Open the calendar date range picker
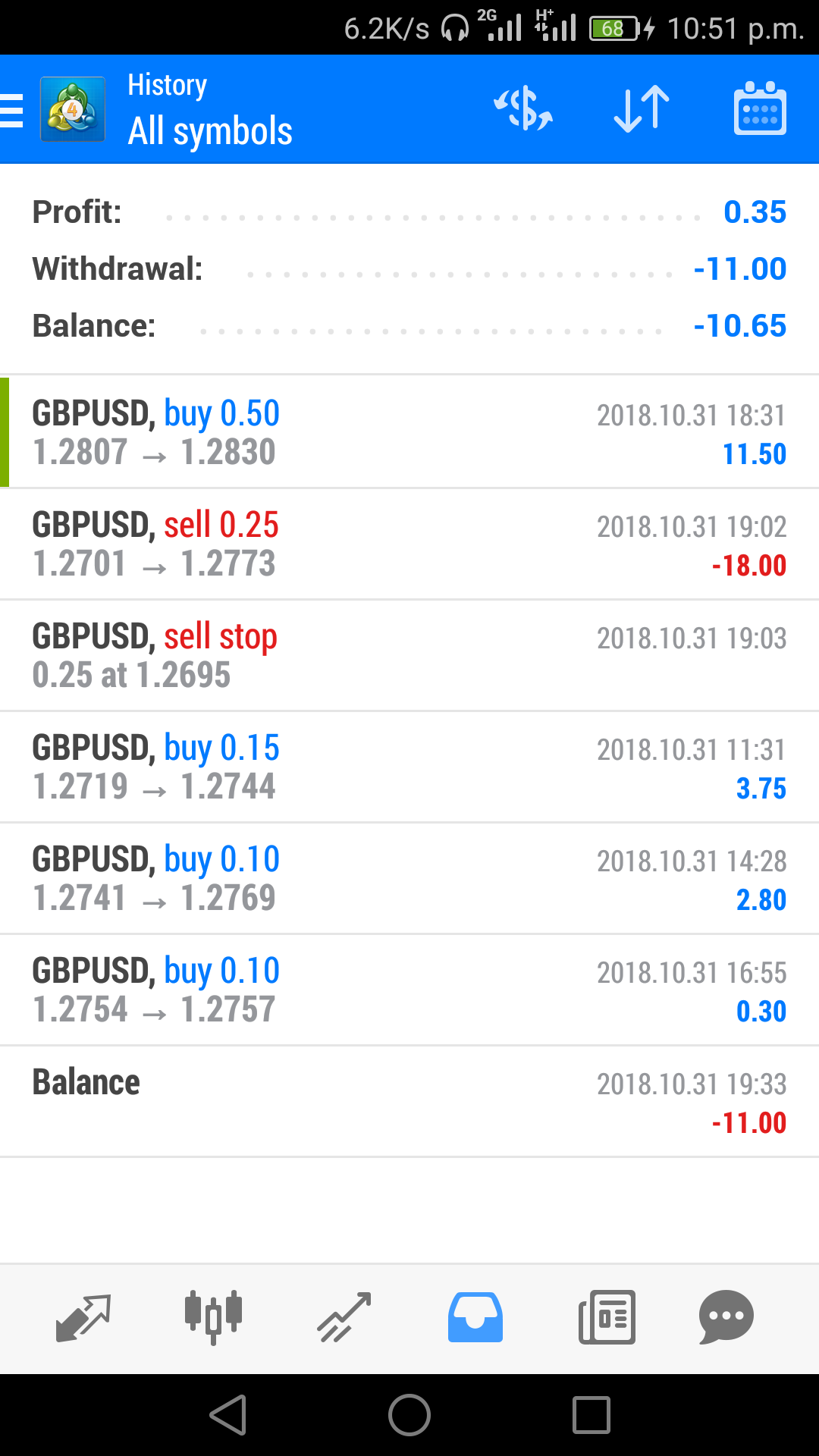The height and width of the screenshot is (1456, 819). tap(760, 108)
